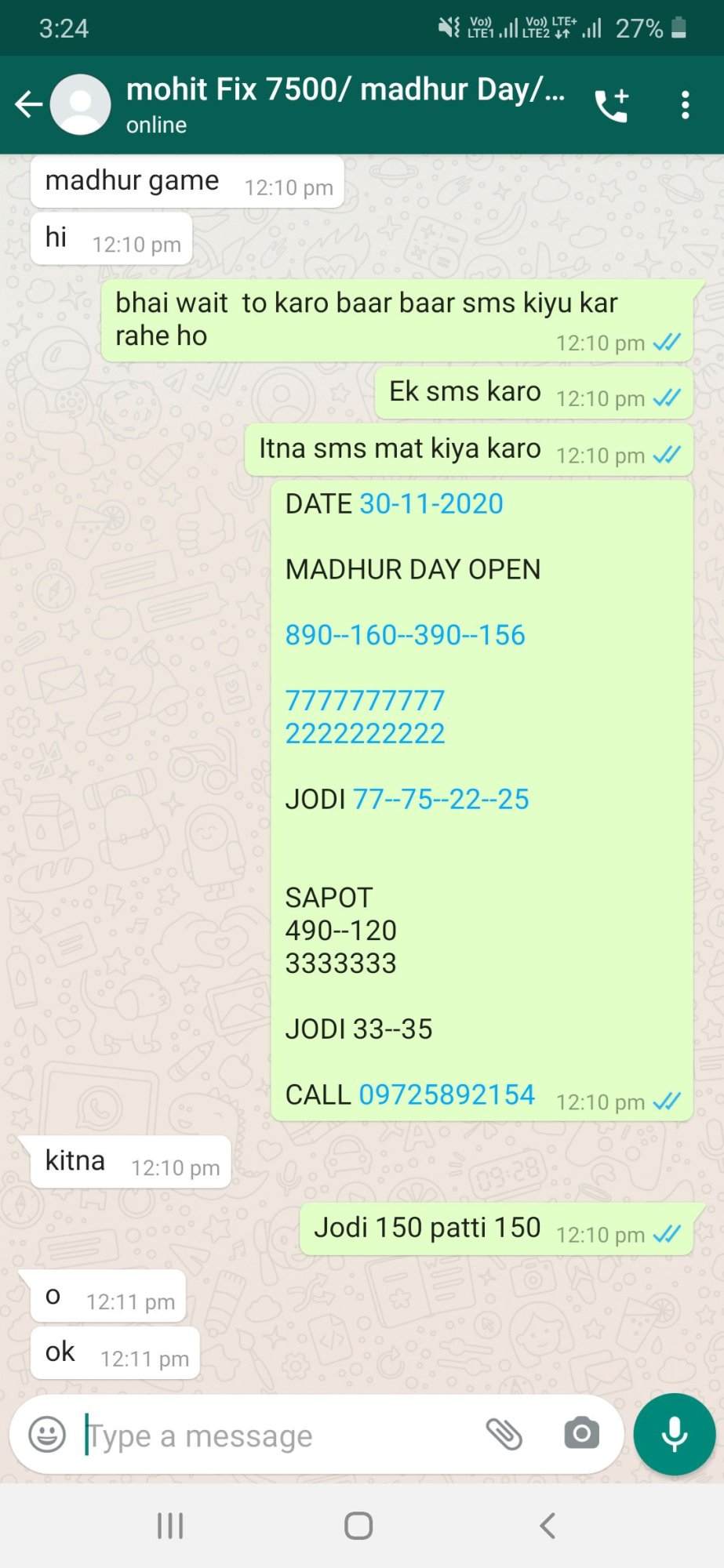Viewport: 724px width, 1568px height.
Task: Open the emoji picker
Action: [47, 1435]
